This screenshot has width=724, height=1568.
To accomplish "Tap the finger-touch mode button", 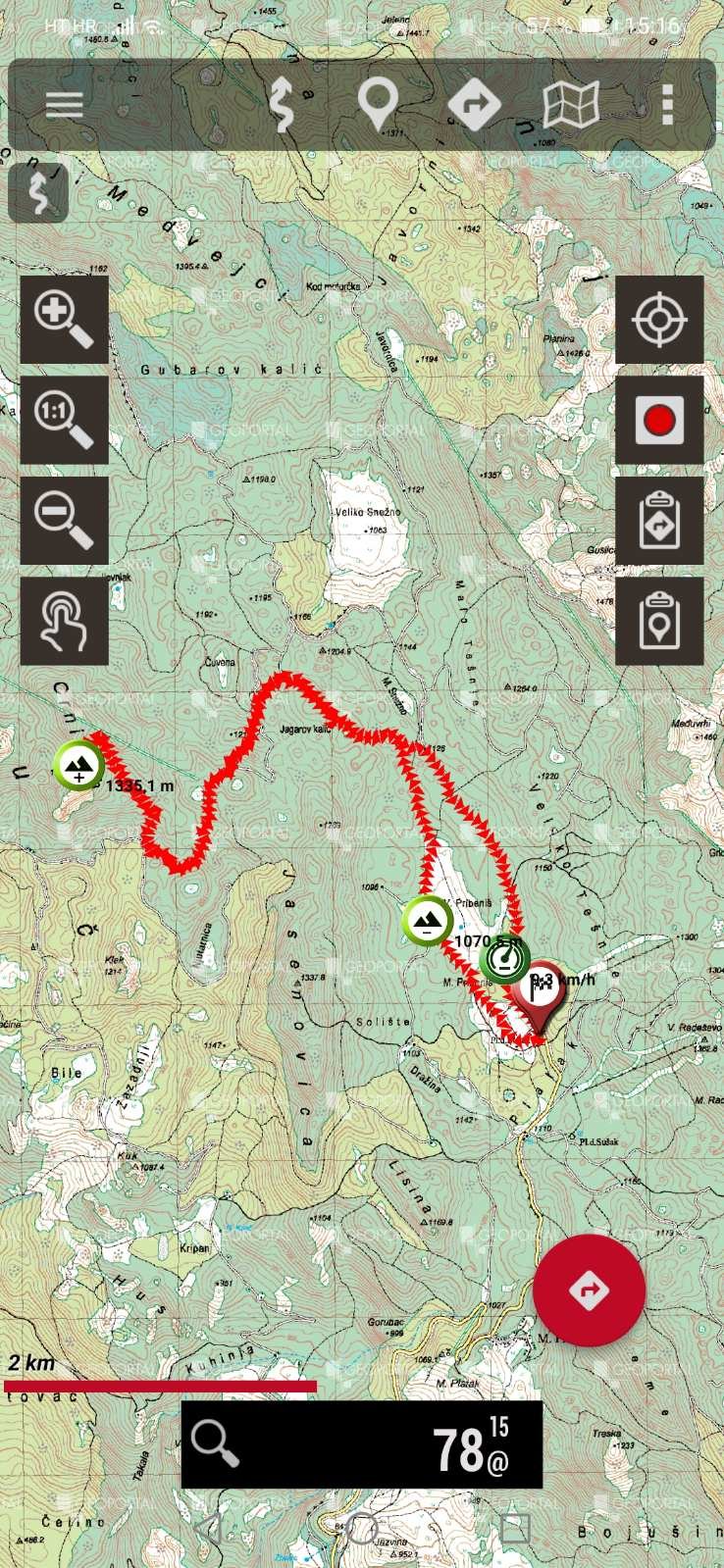I will [x=64, y=621].
